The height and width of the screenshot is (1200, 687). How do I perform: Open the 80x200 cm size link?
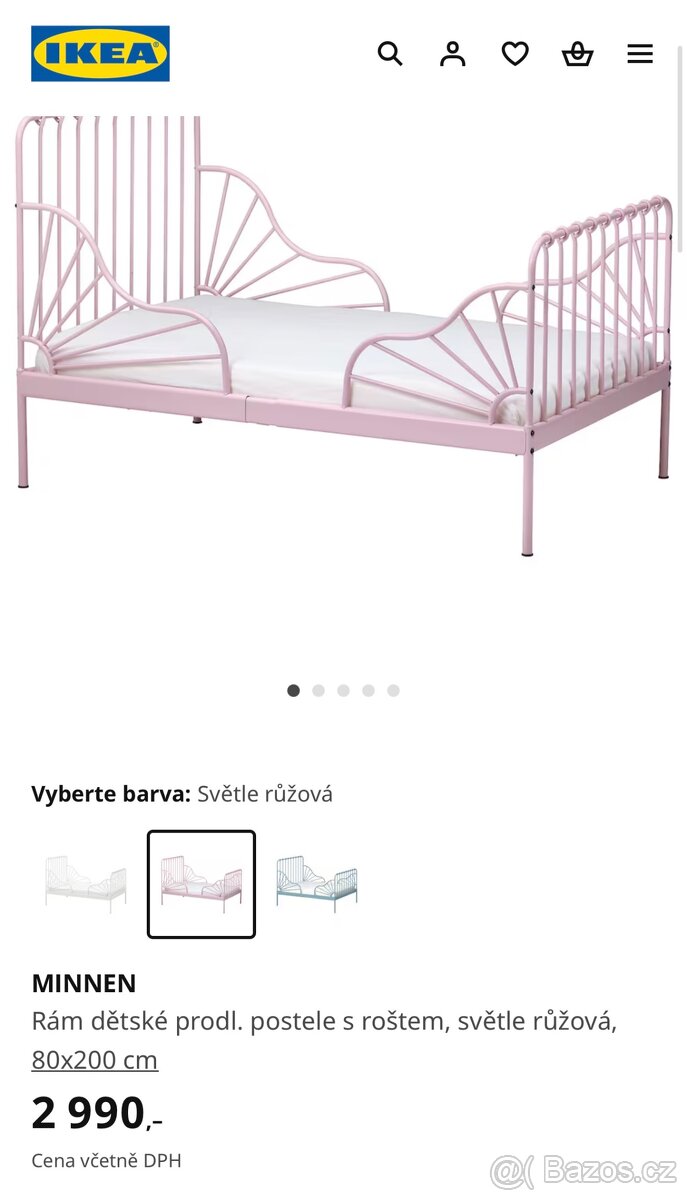click(95, 1060)
